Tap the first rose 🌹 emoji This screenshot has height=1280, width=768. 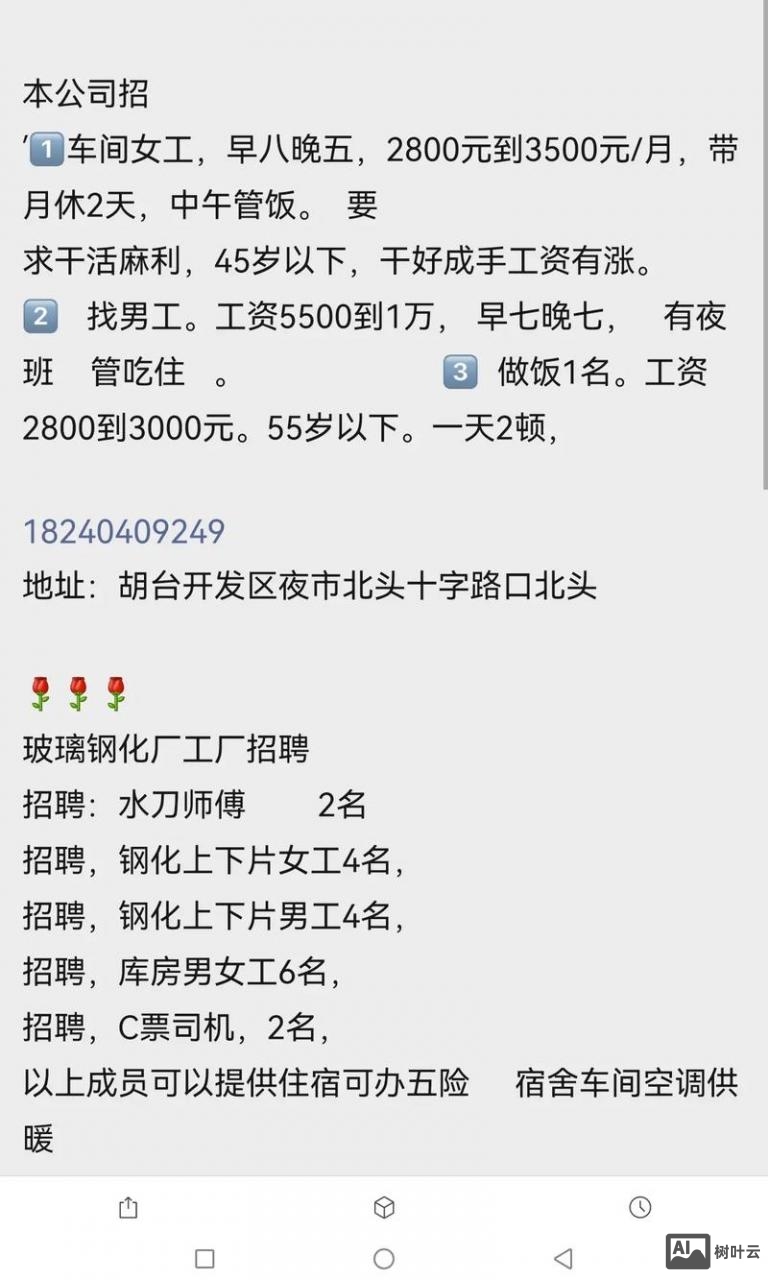pyautogui.click(x=40, y=690)
